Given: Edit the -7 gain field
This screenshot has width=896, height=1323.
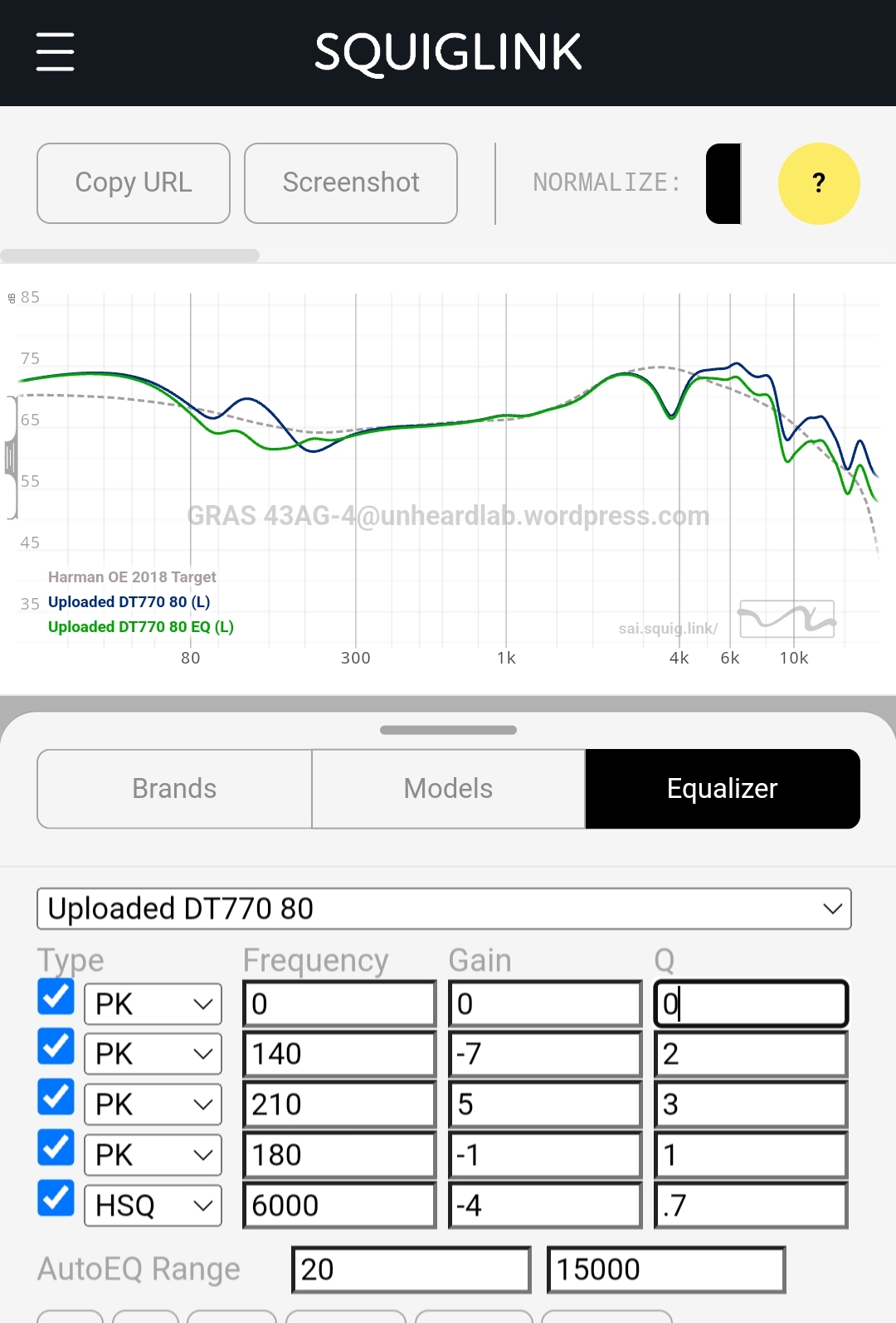Looking at the screenshot, I should 545,1054.
